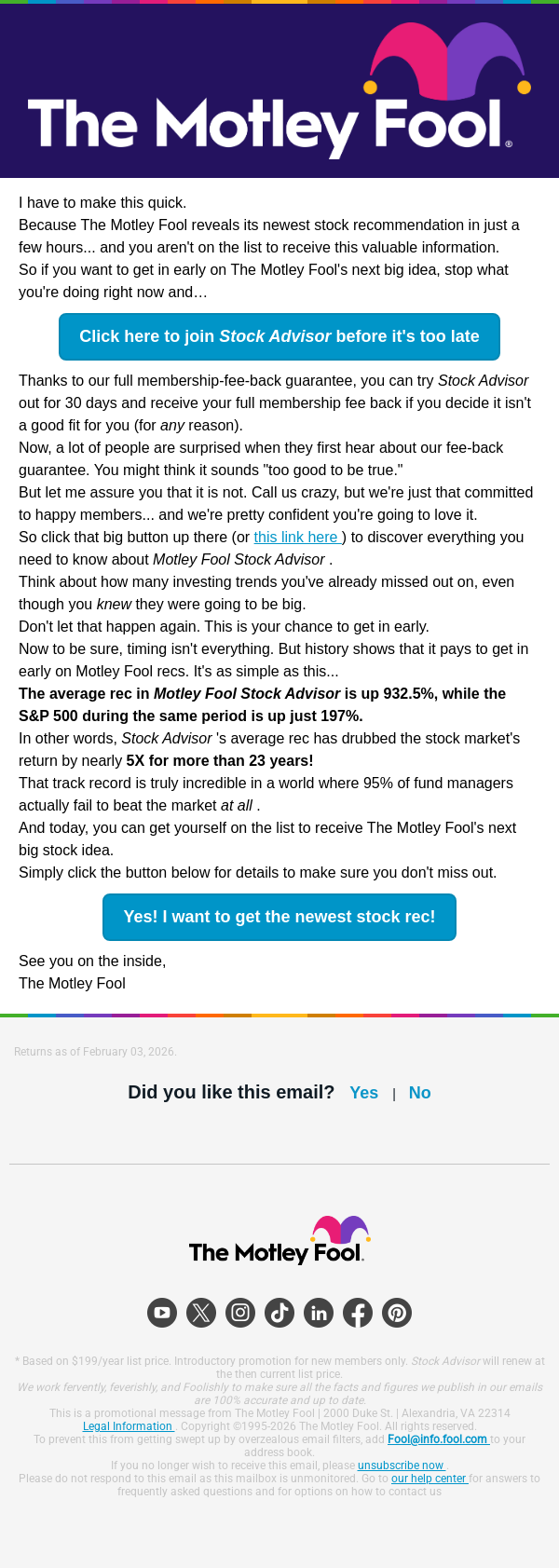
Task: Tap 'Yes! I want the newest stock rec!'
Action: tap(279, 917)
